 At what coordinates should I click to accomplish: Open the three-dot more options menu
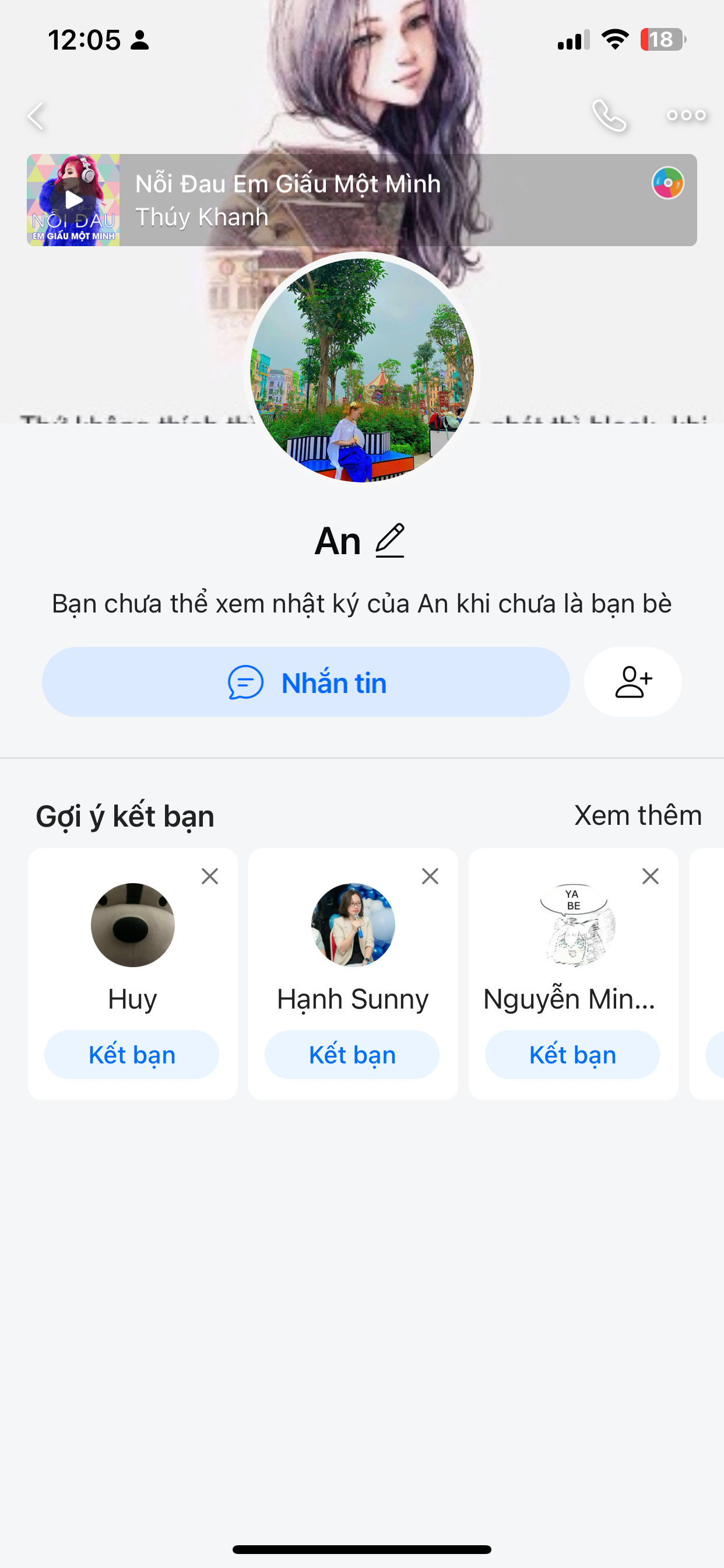point(686,116)
